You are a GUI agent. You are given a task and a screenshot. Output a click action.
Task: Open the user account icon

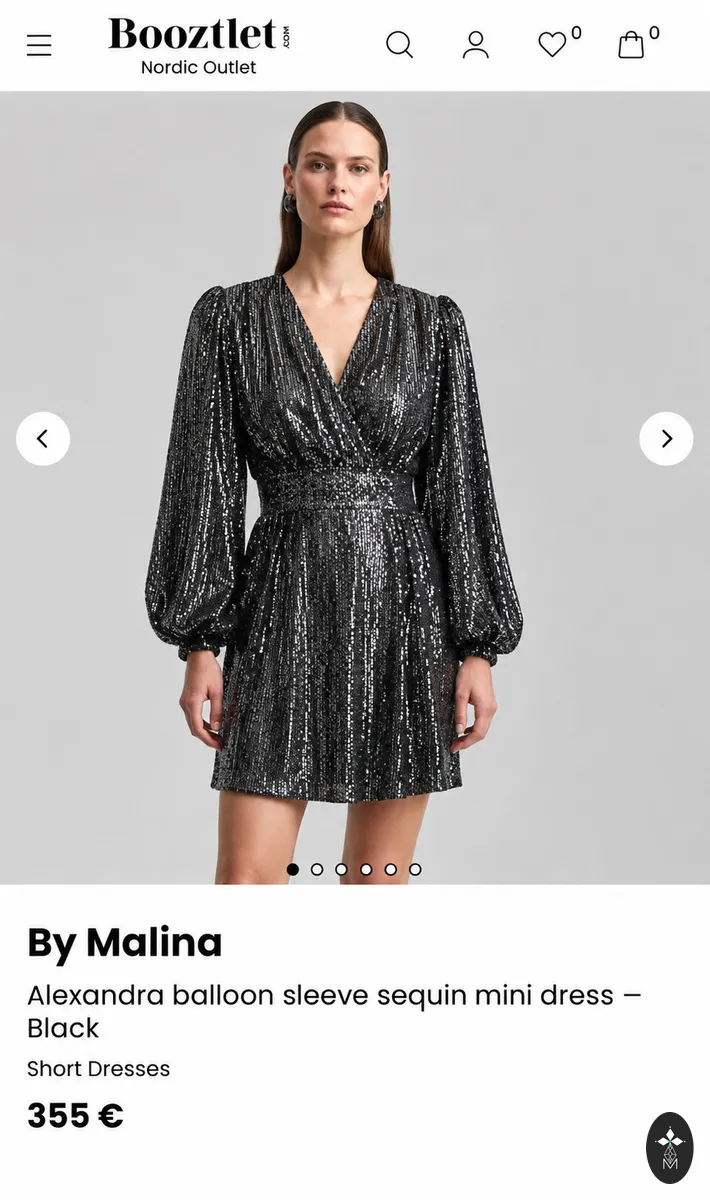(x=476, y=45)
